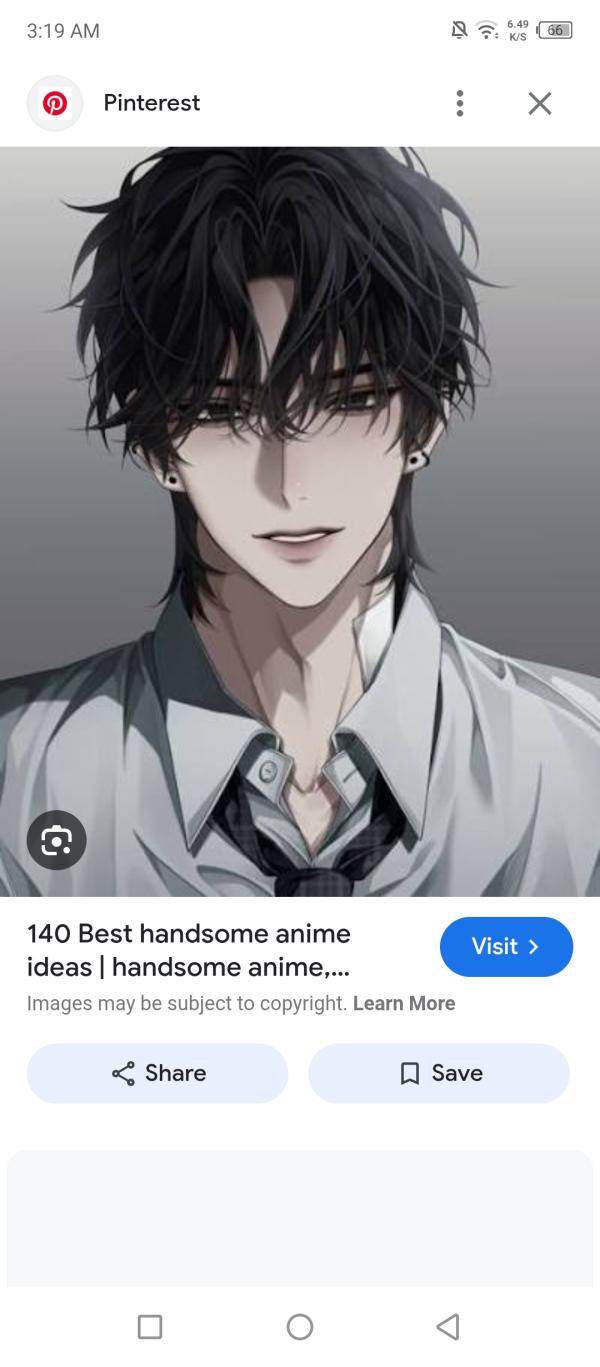Open the 140 Best handsome anime ideas title

tap(189, 950)
